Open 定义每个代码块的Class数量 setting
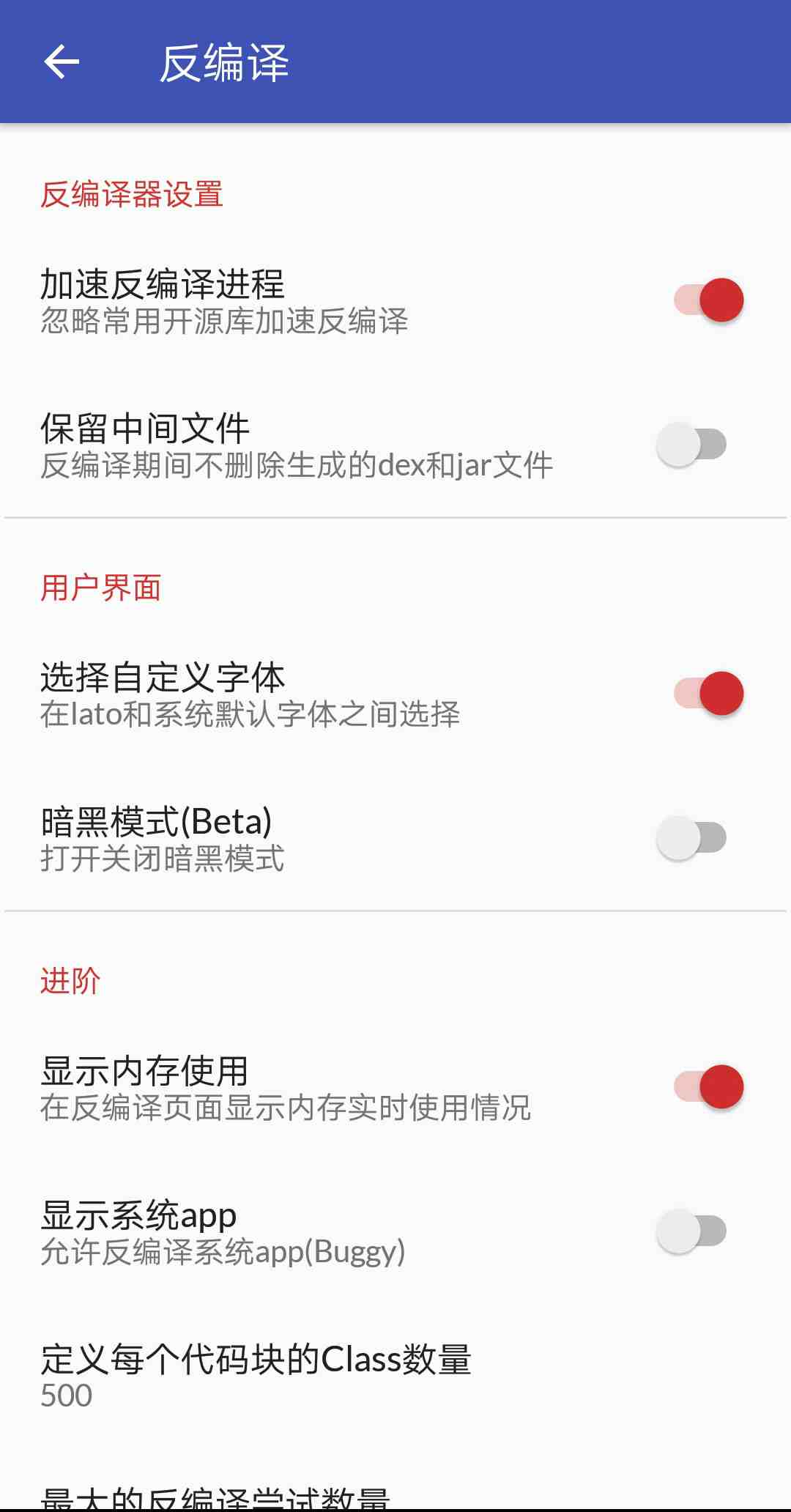The height and width of the screenshot is (1512, 791). tap(293, 1374)
